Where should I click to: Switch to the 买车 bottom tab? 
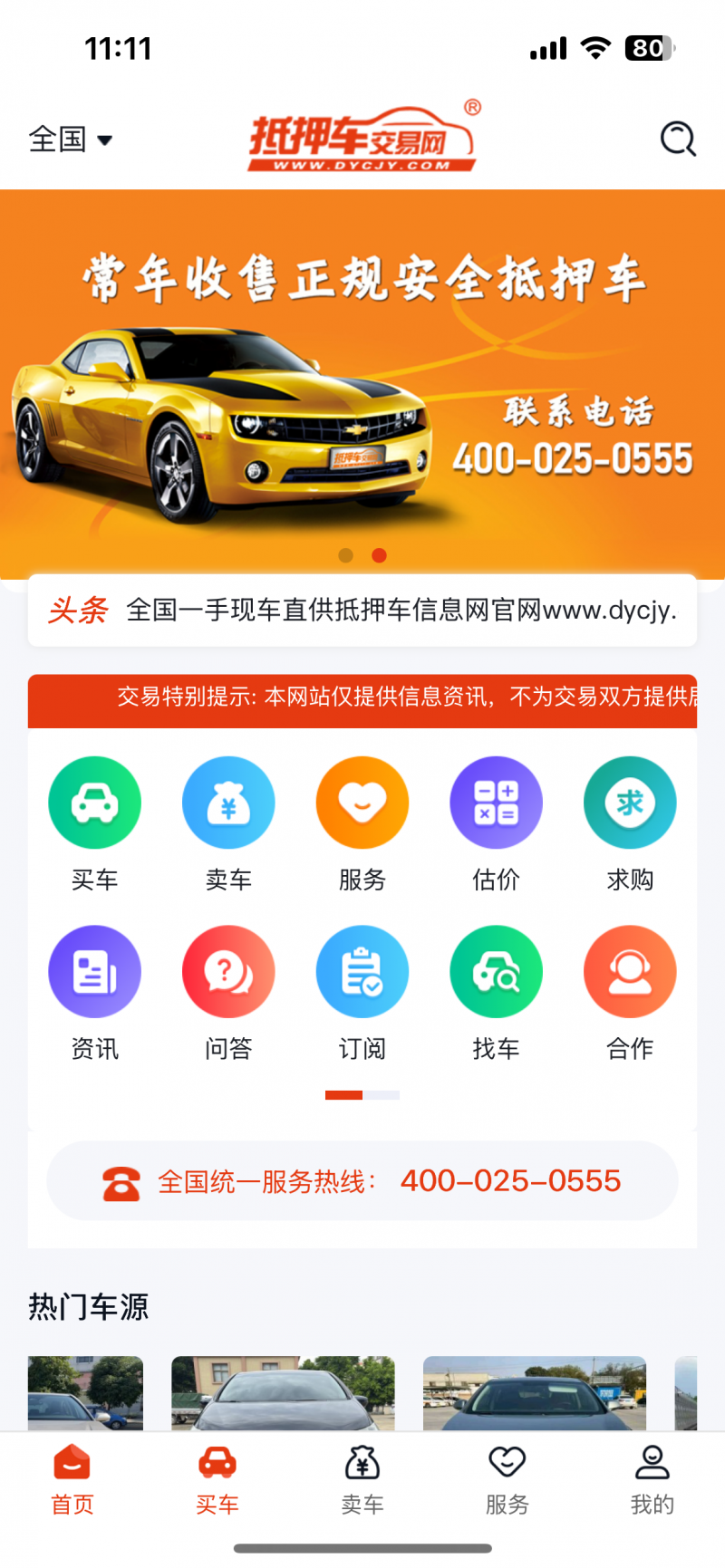point(217,1480)
